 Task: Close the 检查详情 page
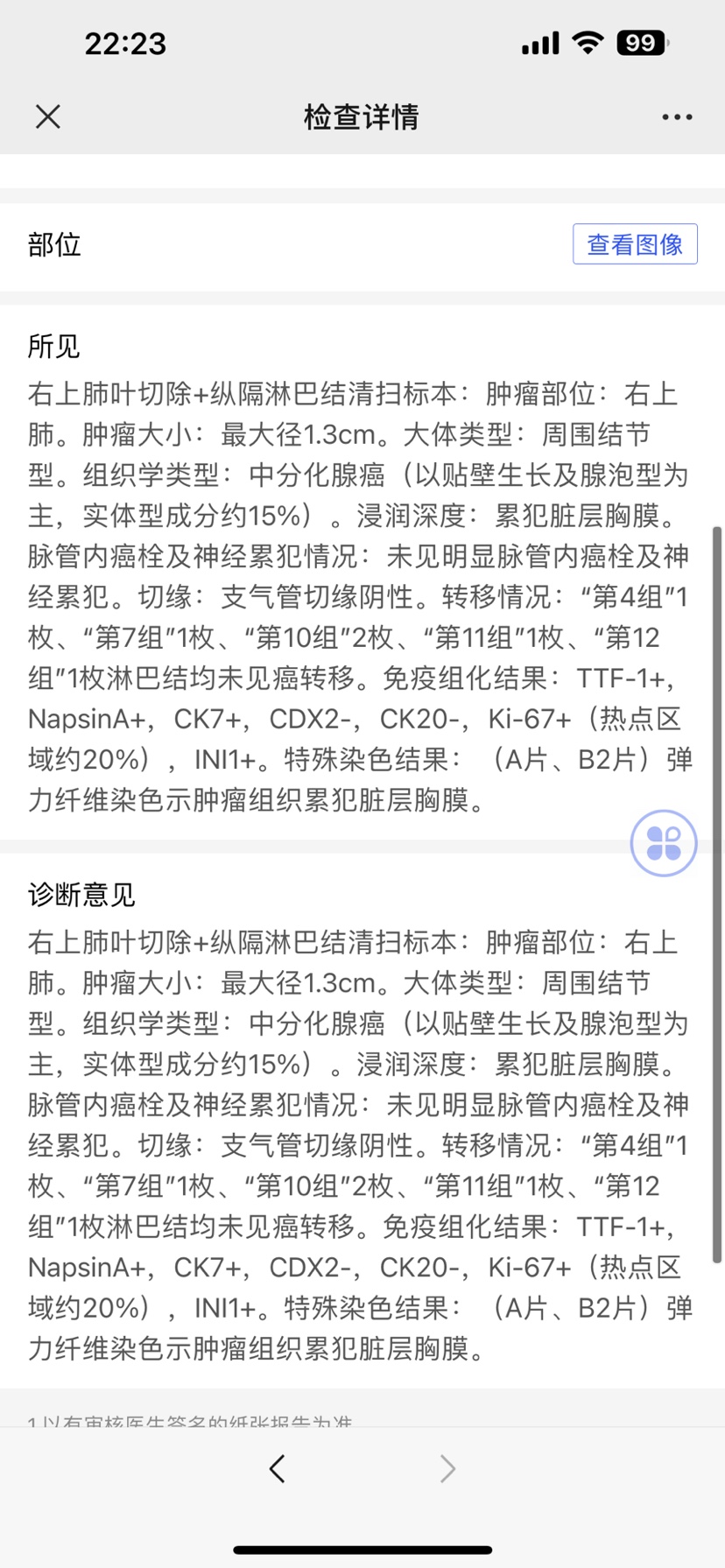(48, 116)
